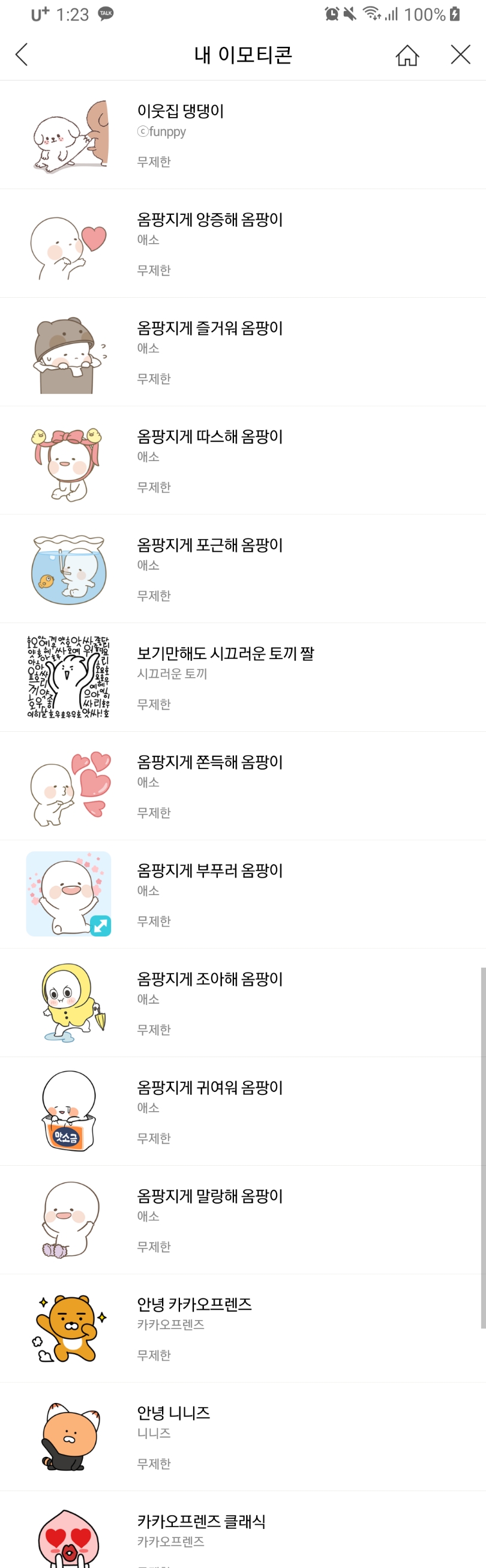Go back from 내 이모티콘
Viewport: 486px width, 1568px height.
coord(22,55)
